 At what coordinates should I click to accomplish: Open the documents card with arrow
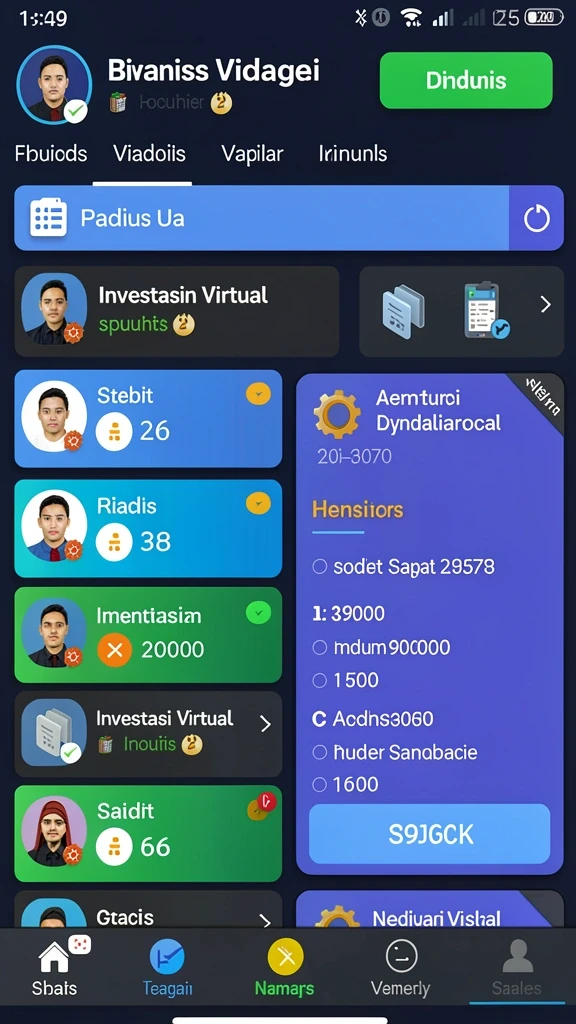point(461,311)
